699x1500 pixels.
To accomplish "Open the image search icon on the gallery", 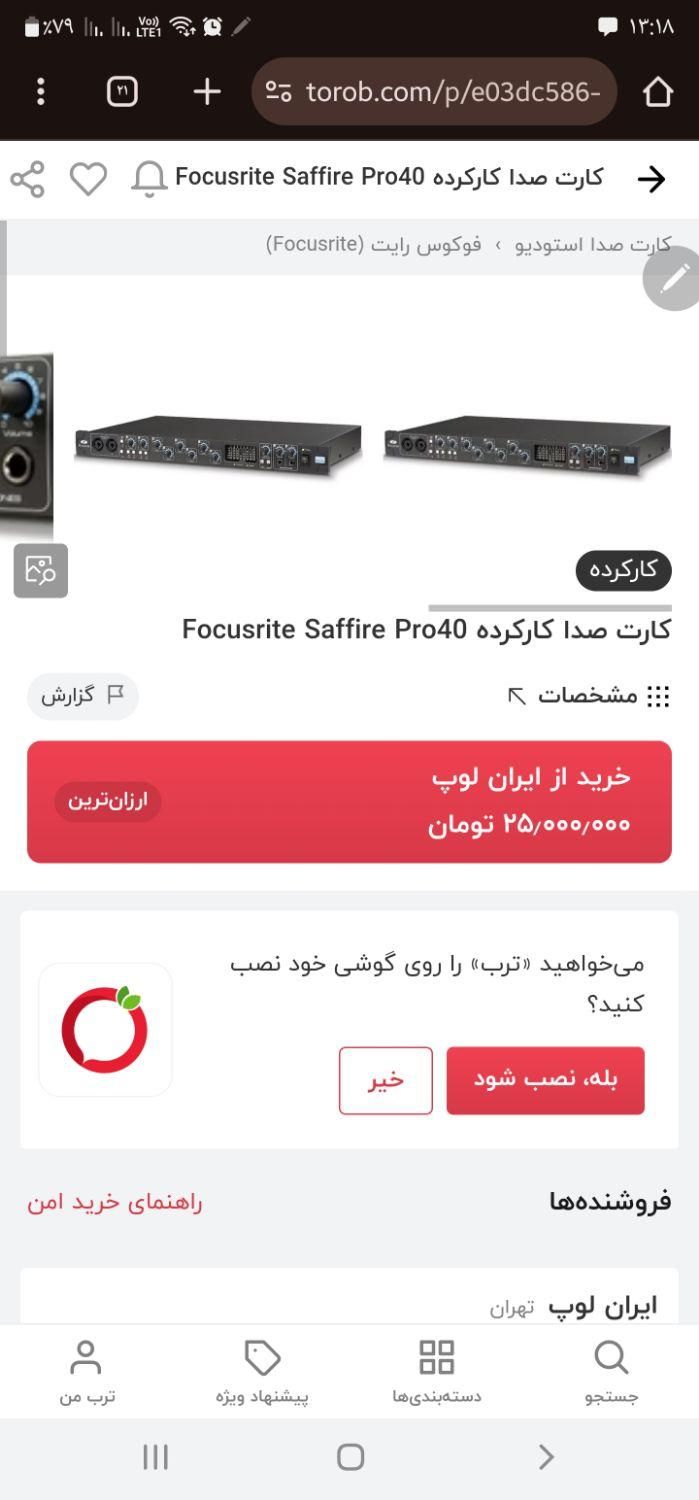I will [x=41, y=571].
